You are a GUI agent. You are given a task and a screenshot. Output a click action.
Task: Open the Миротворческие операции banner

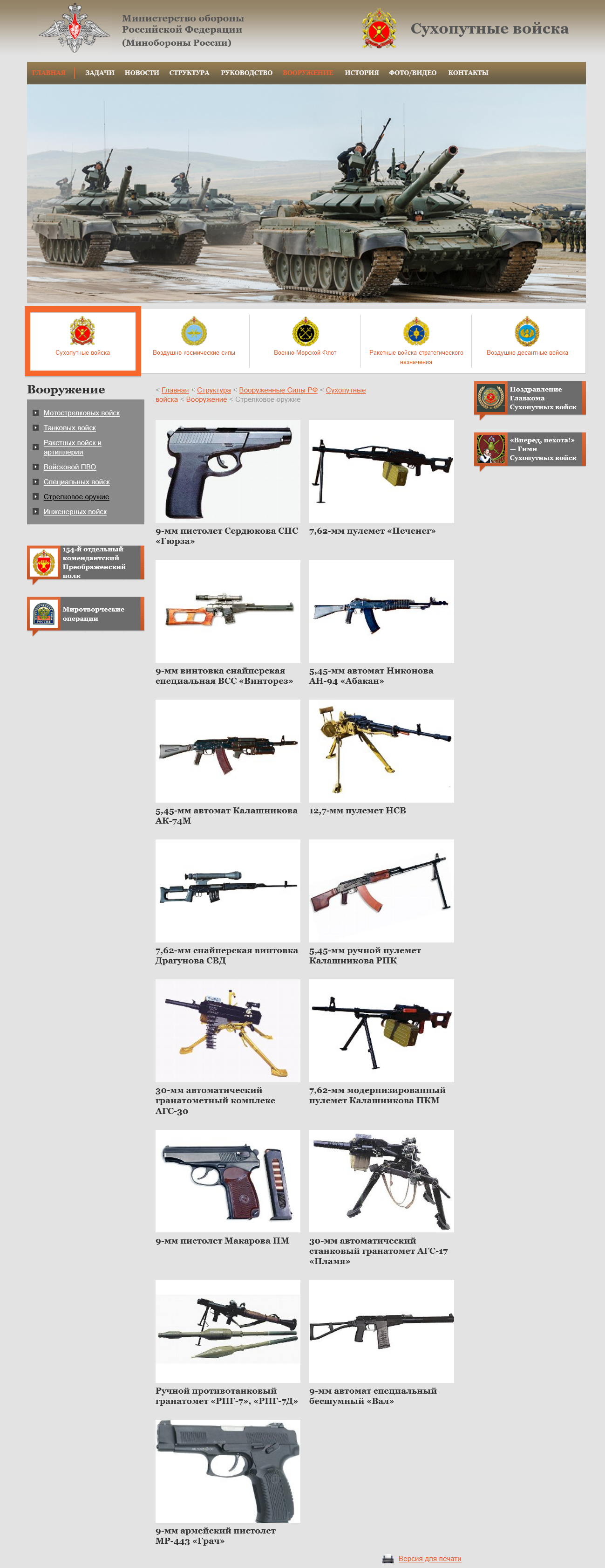(x=85, y=613)
